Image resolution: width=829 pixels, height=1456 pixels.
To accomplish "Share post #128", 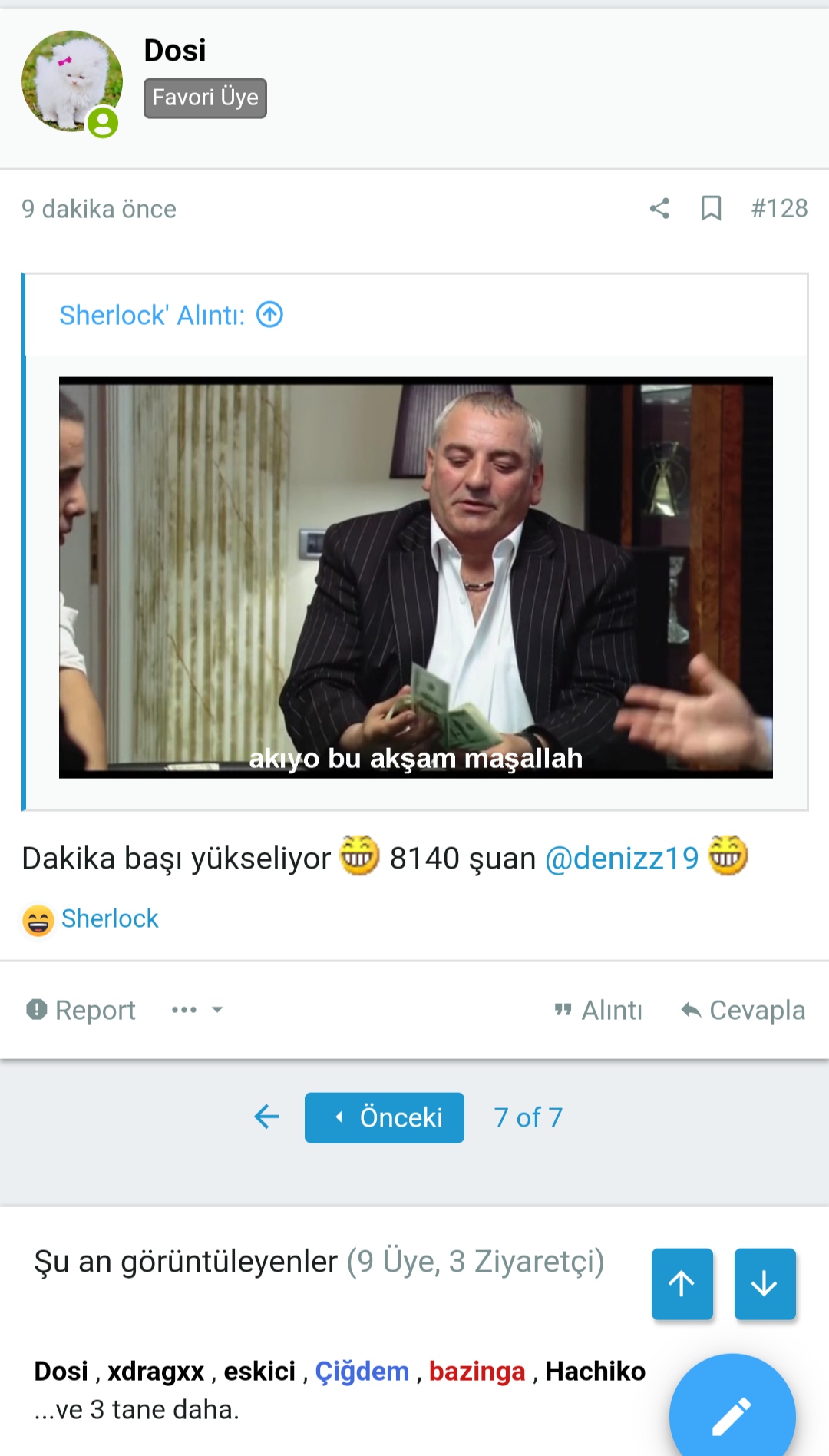I will point(659,208).
